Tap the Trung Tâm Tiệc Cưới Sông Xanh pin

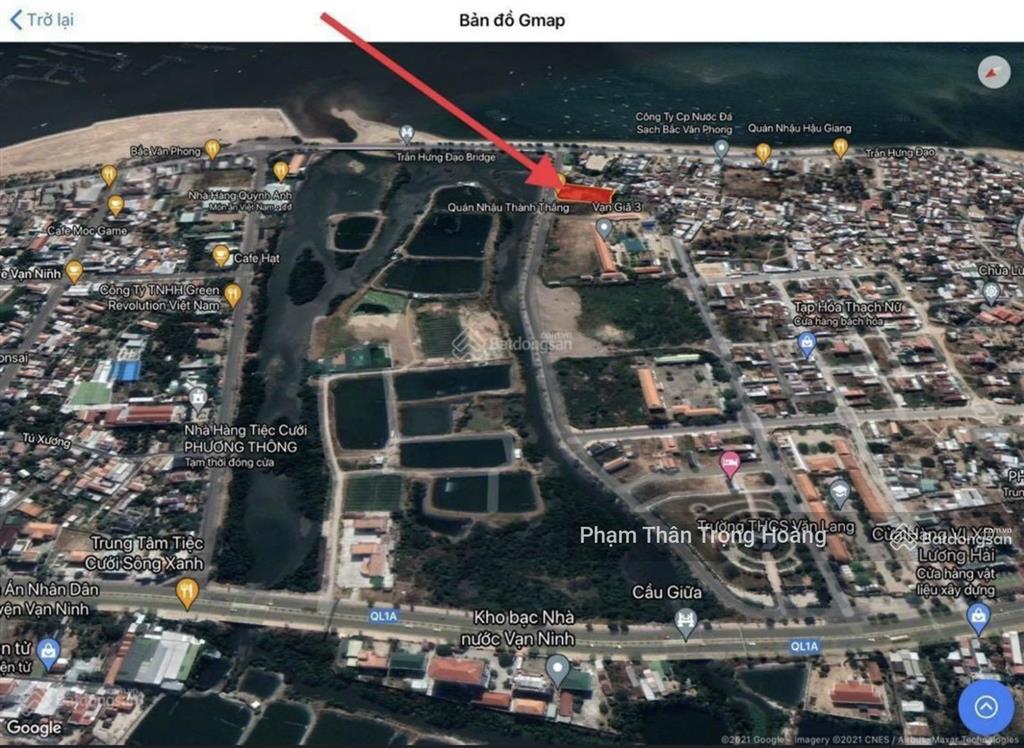(x=187, y=593)
